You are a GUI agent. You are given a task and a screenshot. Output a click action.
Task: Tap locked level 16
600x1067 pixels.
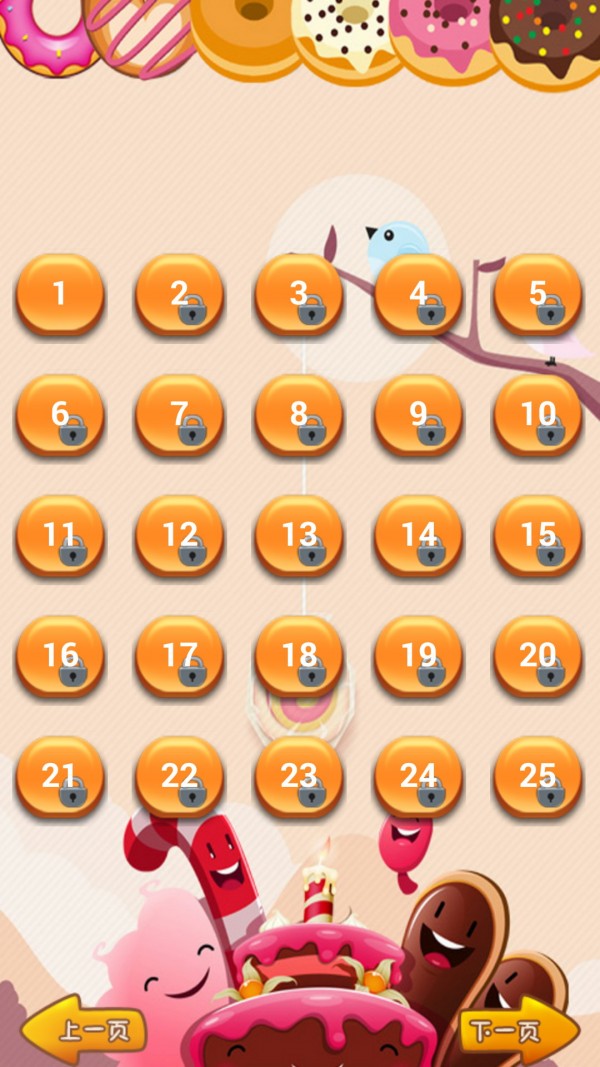(x=60, y=656)
